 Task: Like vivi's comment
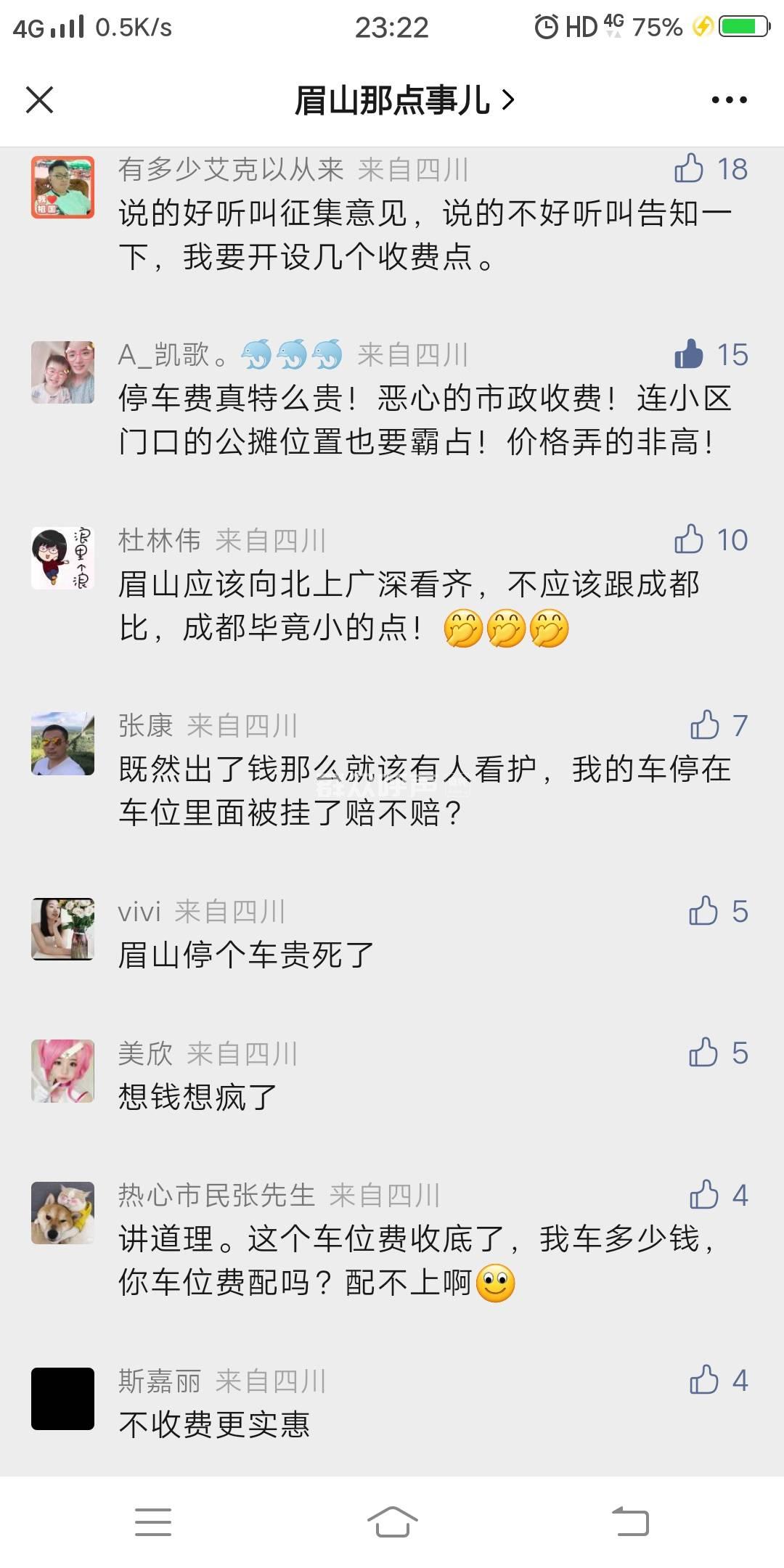click(x=704, y=911)
